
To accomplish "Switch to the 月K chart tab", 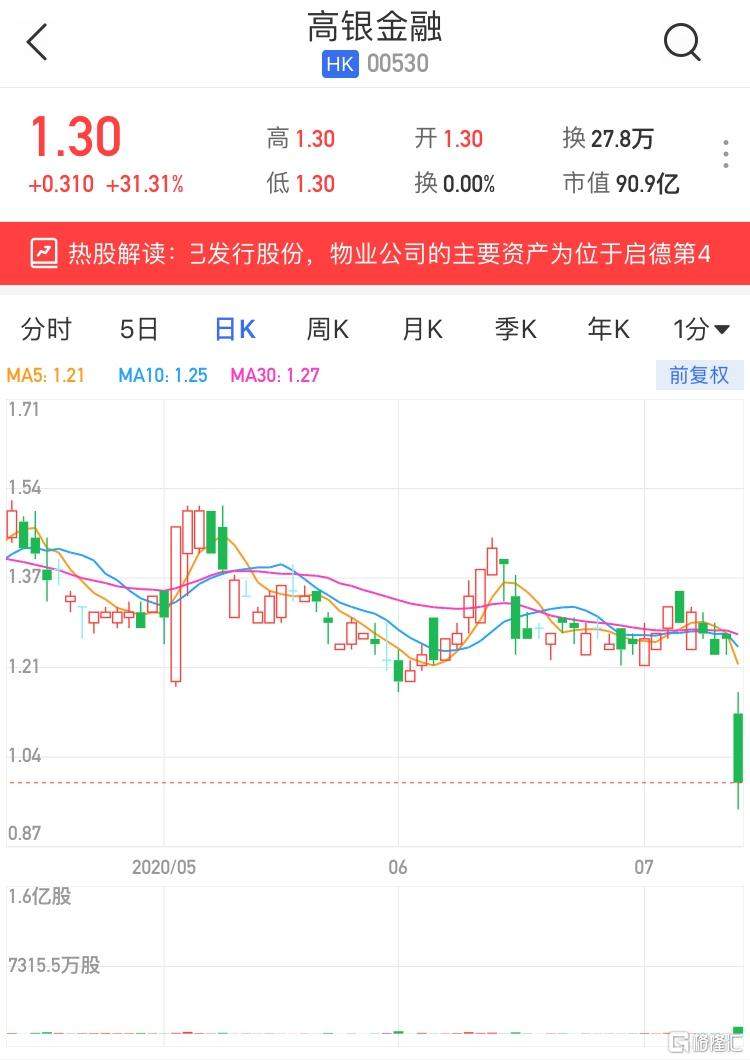I will 422,329.
